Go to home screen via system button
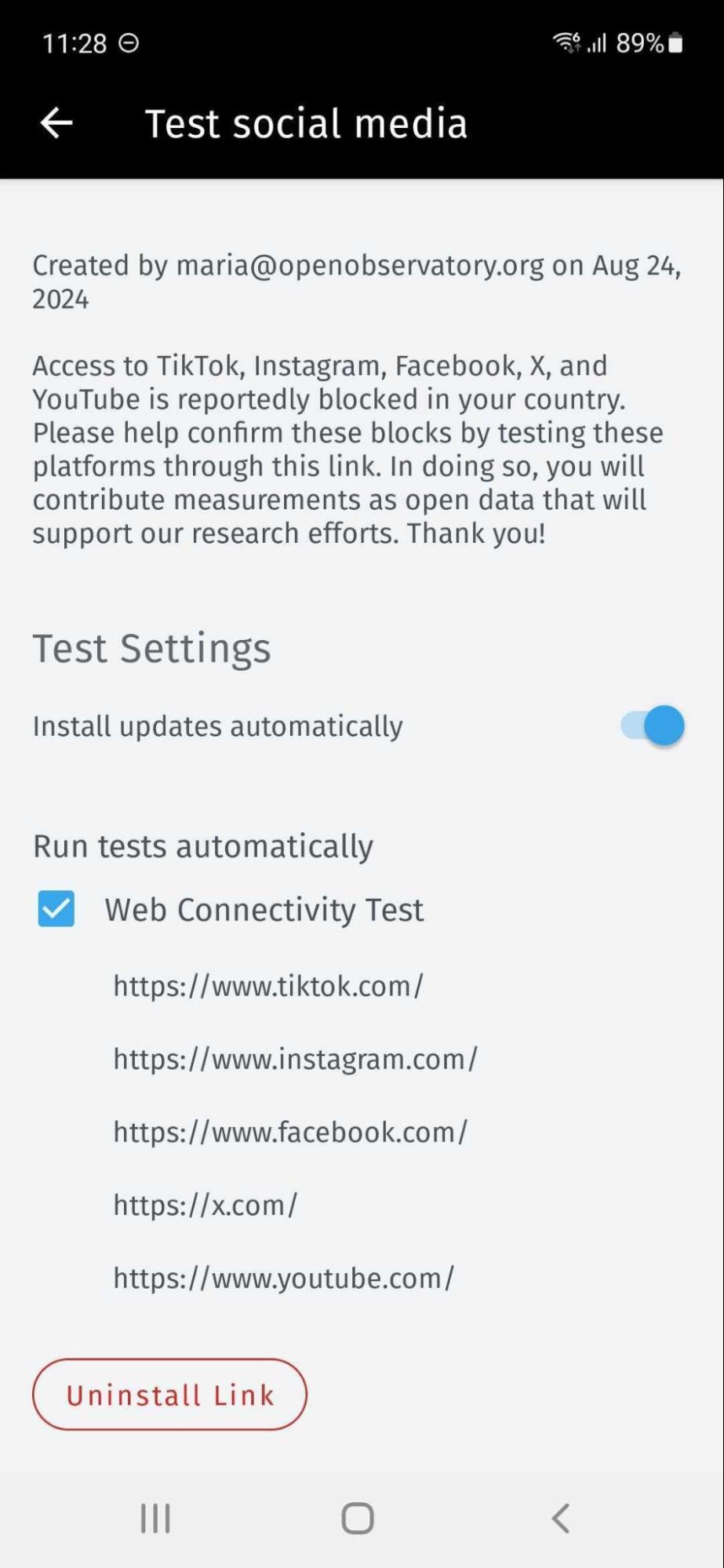Image resolution: width=724 pixels, height=1568 pixels. (x=358, y=1518)
